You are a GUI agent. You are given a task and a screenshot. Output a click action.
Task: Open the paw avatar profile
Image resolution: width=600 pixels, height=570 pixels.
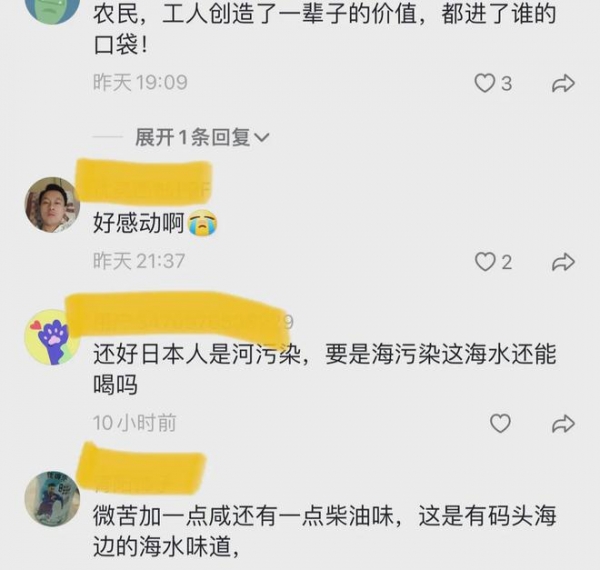(51, 335)
